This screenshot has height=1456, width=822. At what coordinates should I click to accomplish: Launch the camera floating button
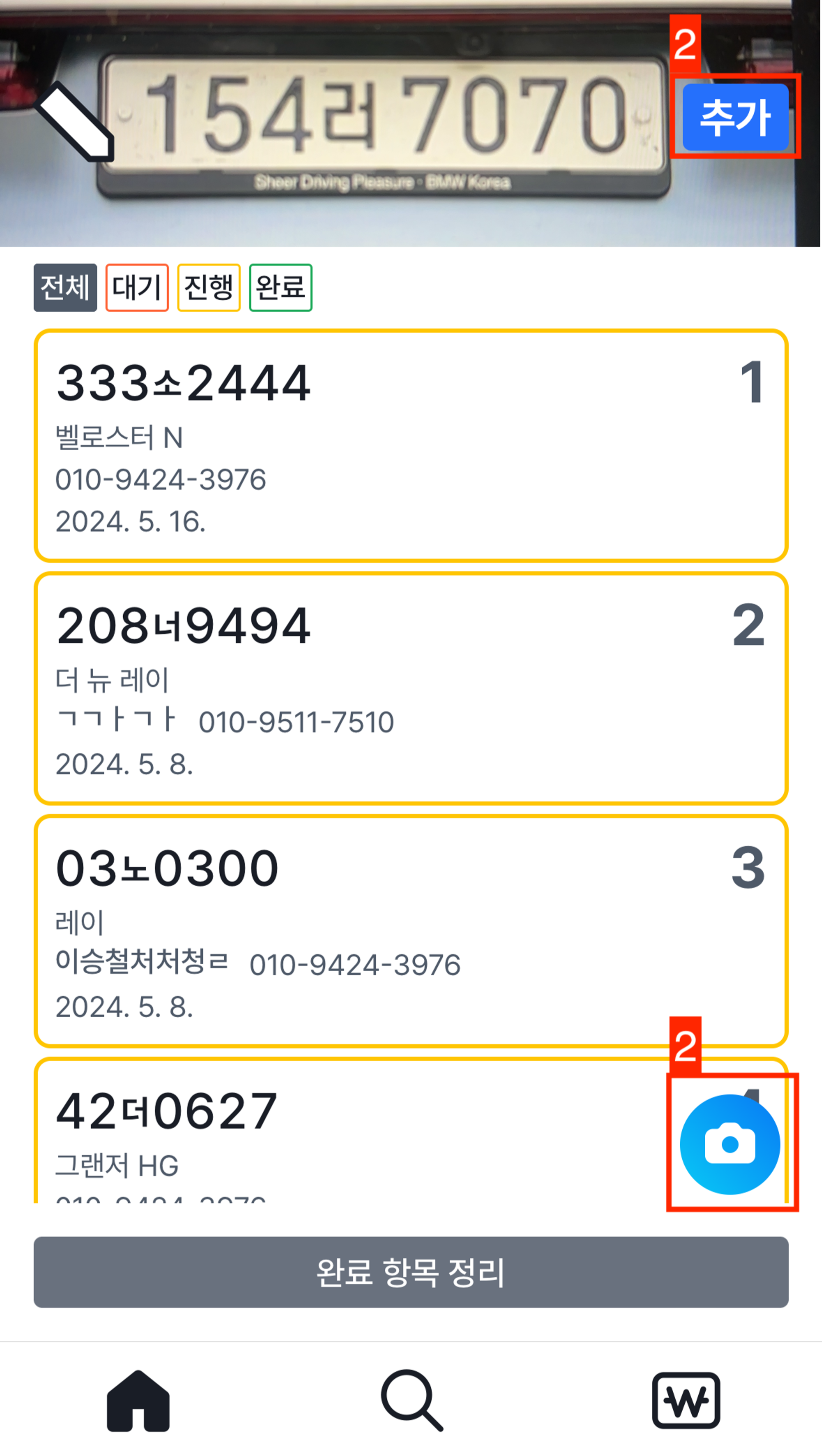[x=730, y=1144]
